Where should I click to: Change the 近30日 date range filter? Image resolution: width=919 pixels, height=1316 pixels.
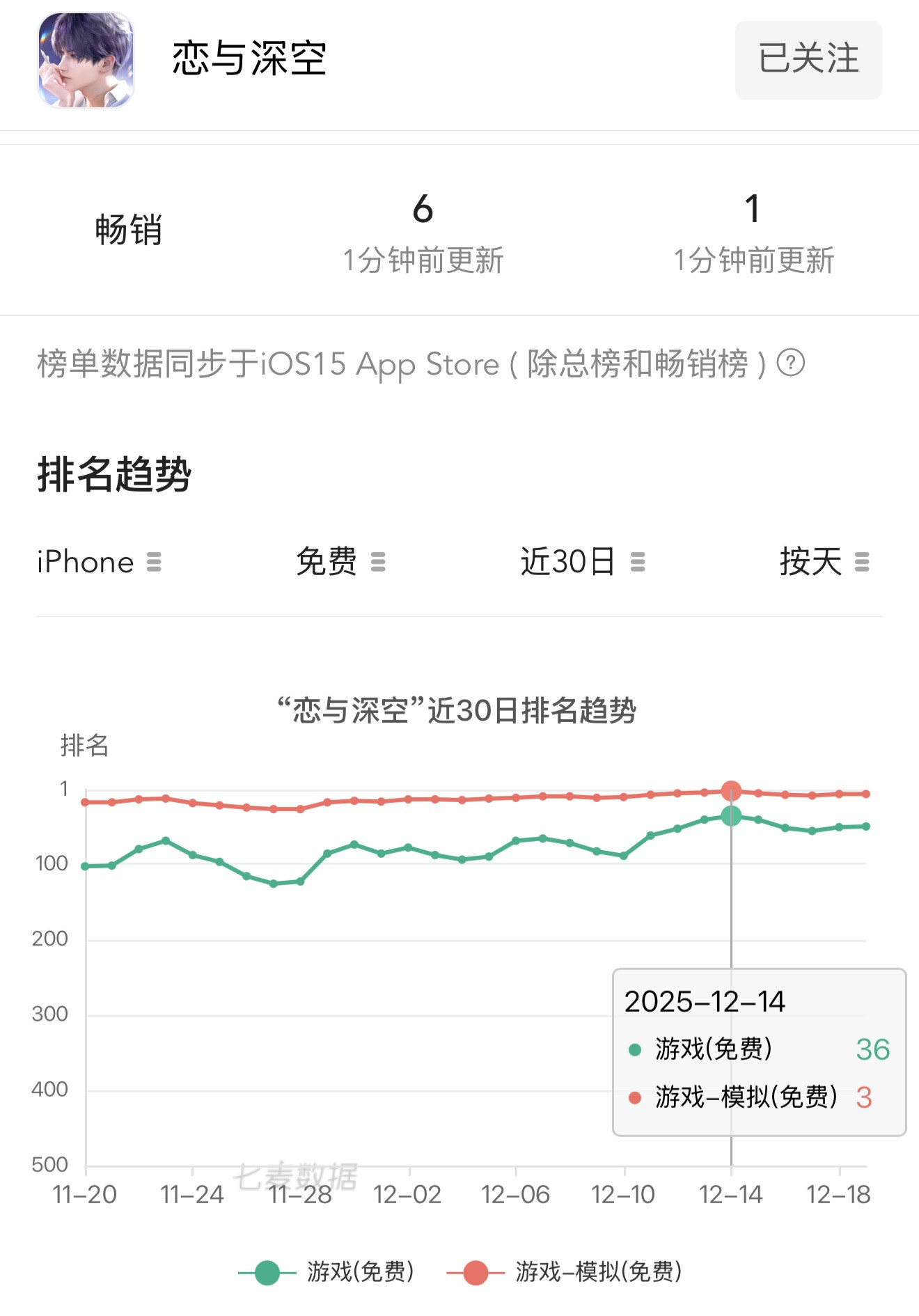pyautogui.click(x=583, y=562)
